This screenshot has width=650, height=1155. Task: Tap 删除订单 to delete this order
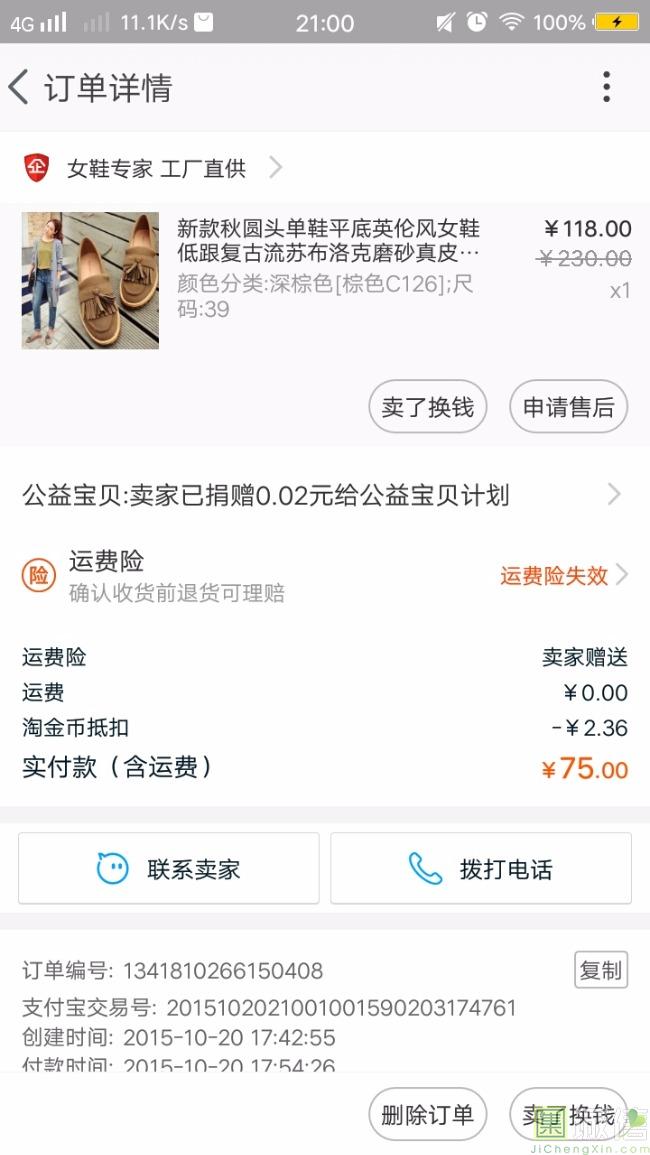click(x=428, y=1115)
